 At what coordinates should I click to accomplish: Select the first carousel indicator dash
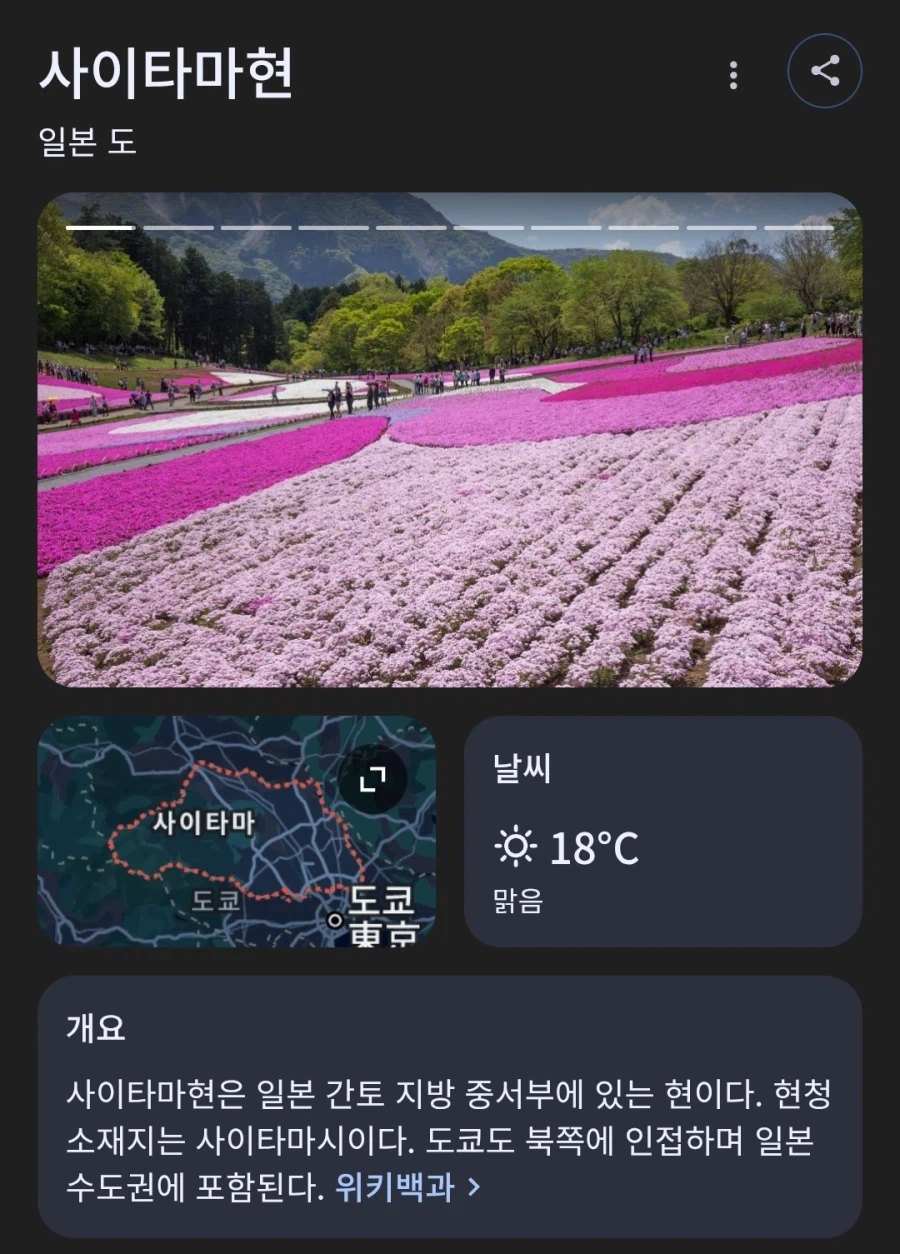click(x=99, y=226)
